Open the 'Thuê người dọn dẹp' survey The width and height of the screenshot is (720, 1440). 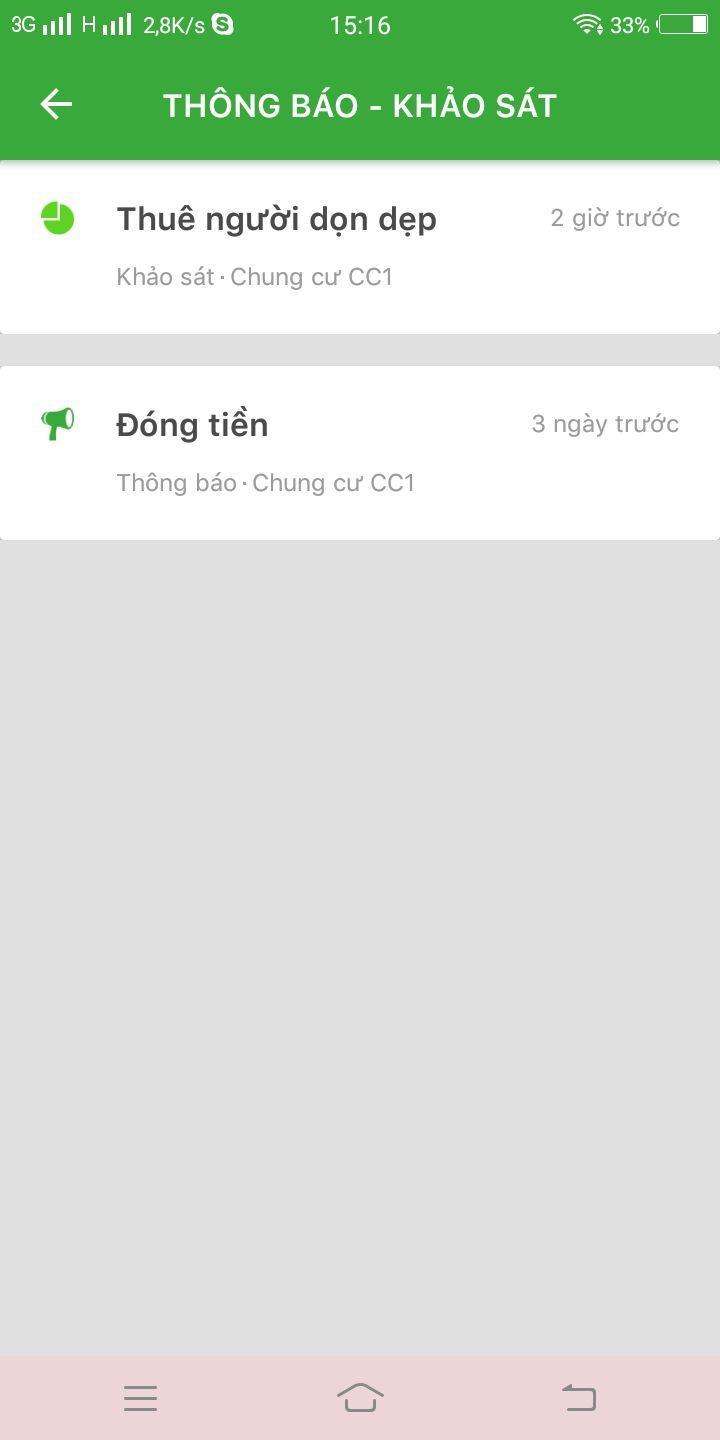tap(359, 246)
